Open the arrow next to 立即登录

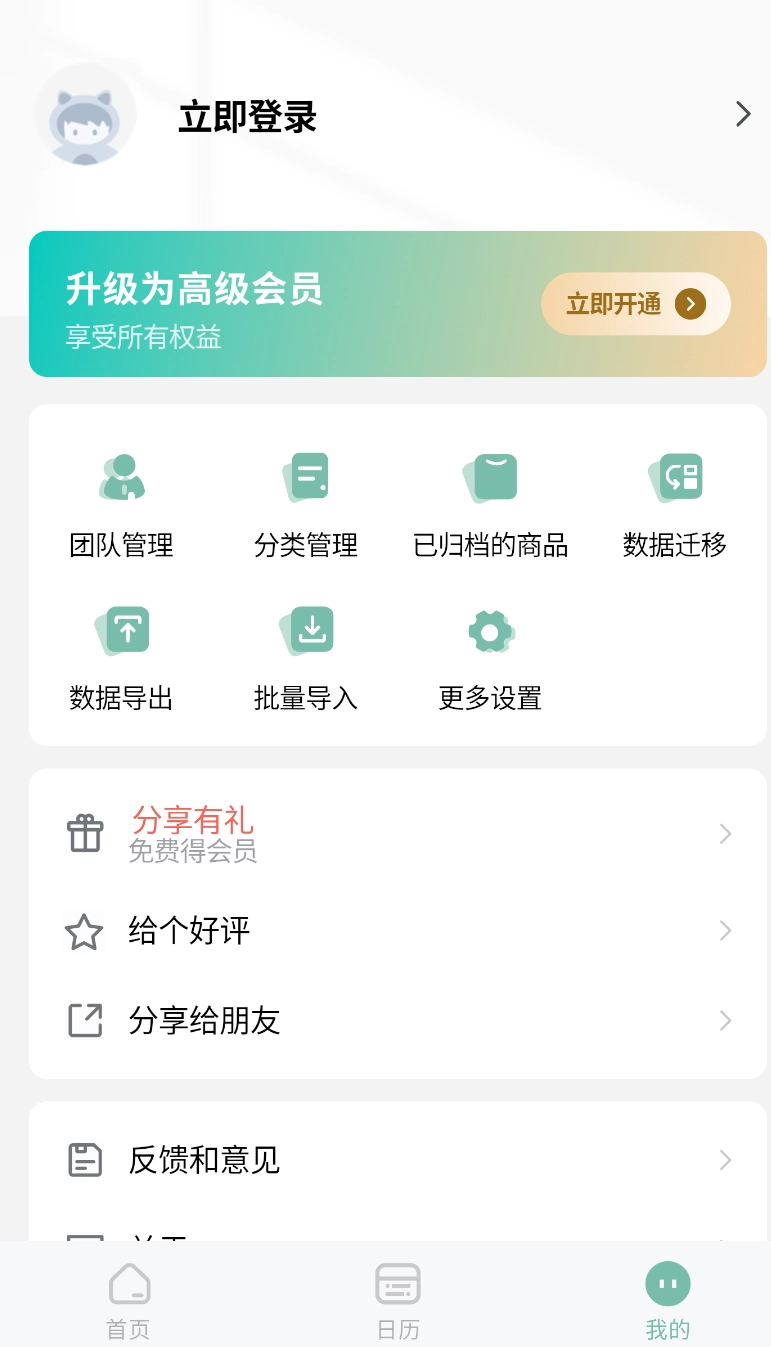tap(743, 115)
